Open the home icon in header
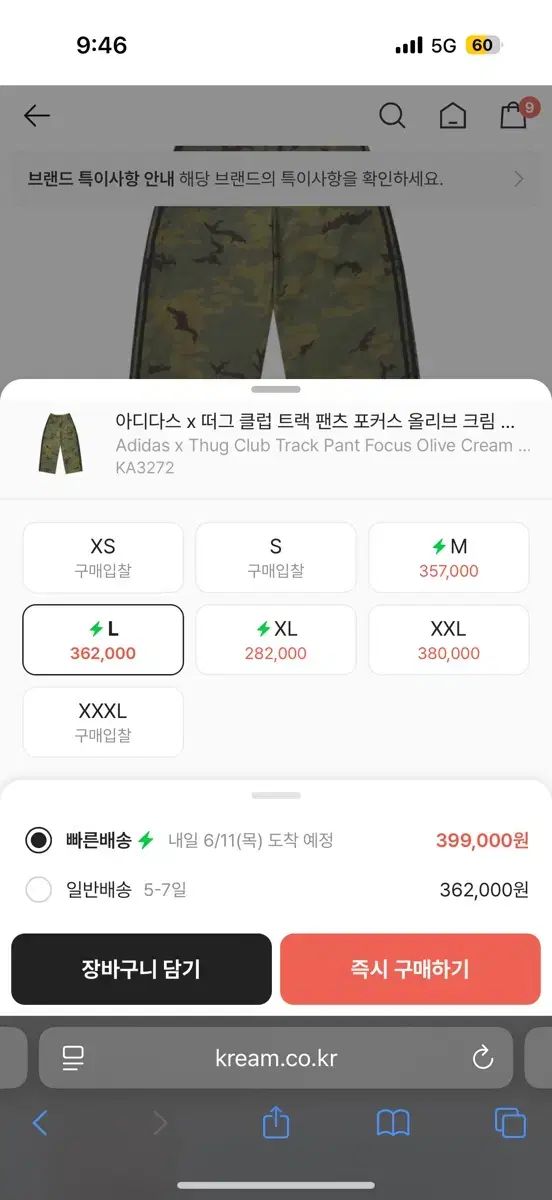552x1200 pixels. pyautogui.click(x=453, y=116)
